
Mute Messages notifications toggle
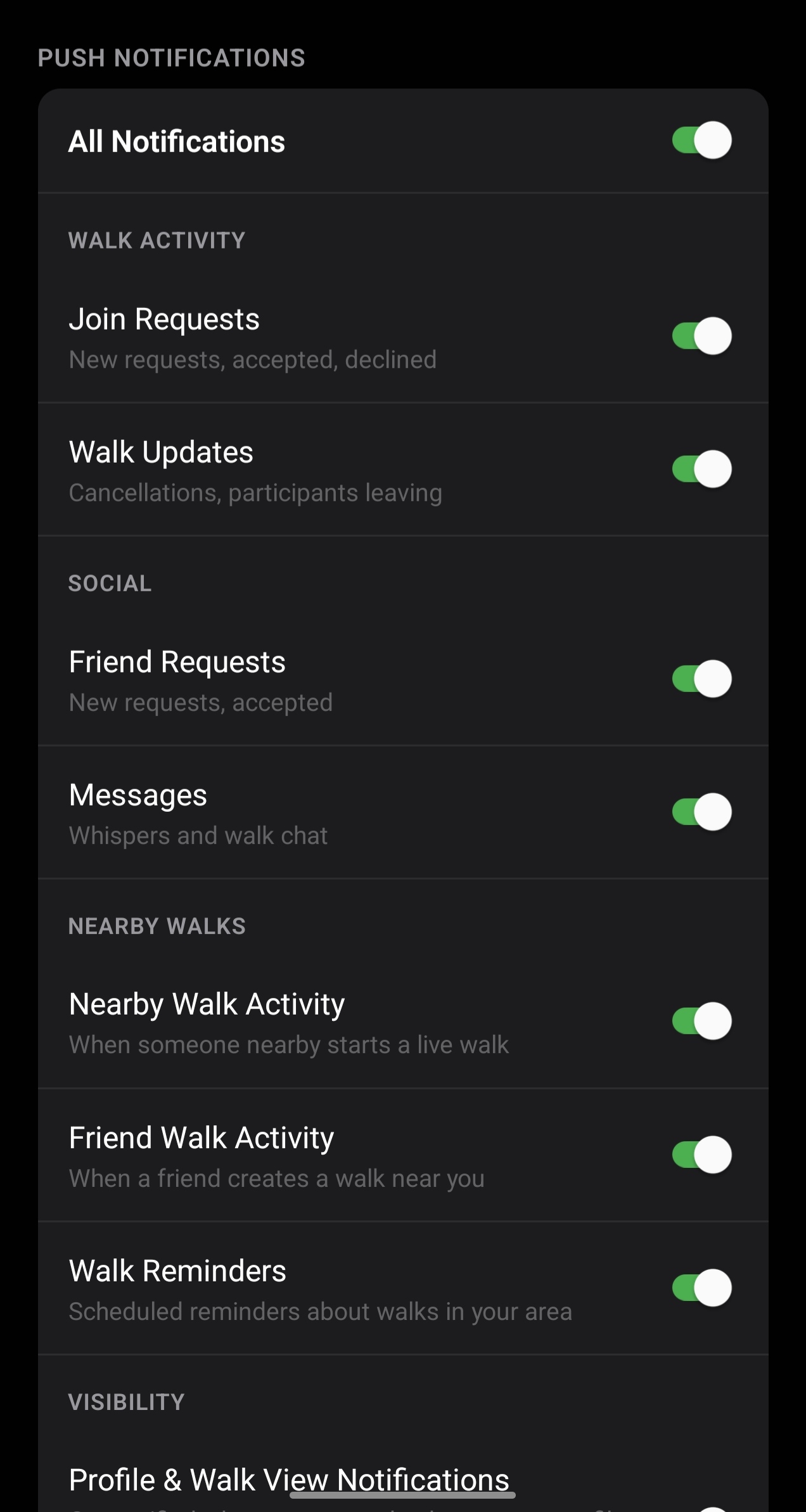(701, 812)
